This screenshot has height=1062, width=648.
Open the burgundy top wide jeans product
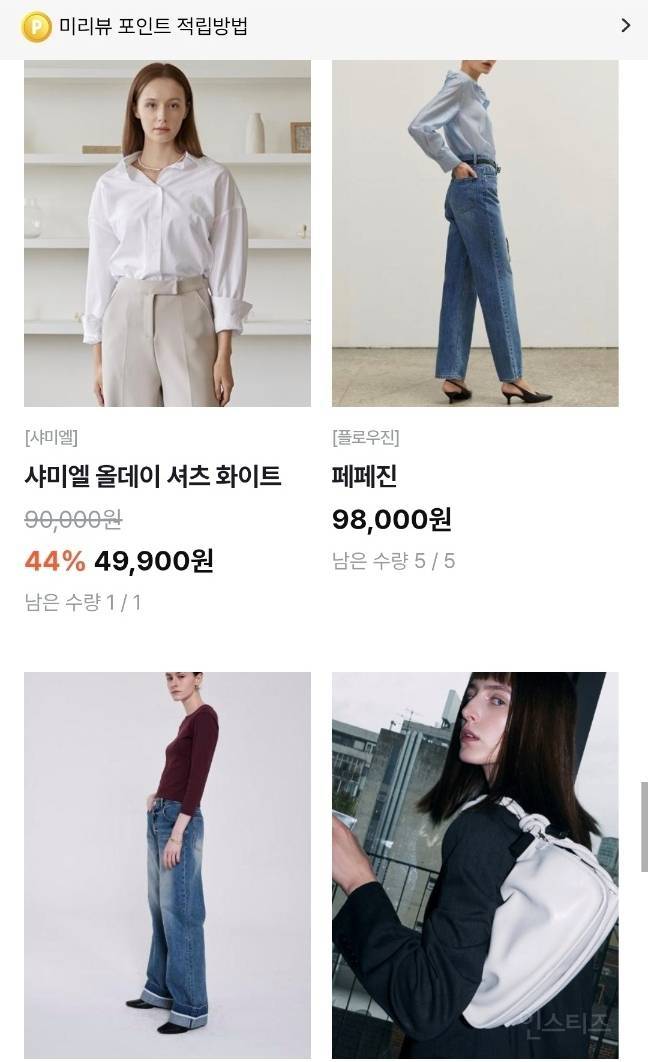pos(167,865)
